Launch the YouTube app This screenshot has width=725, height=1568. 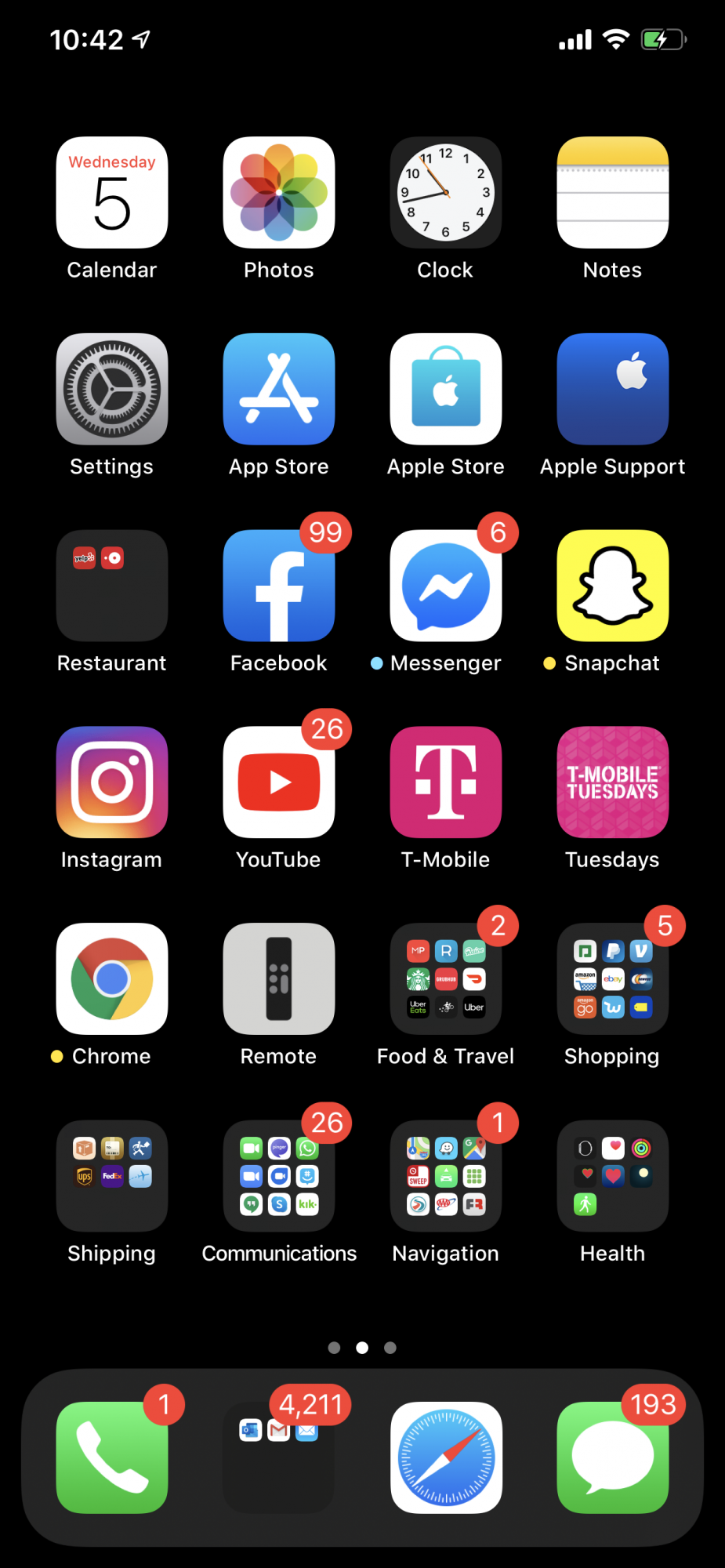pos(279,782)
